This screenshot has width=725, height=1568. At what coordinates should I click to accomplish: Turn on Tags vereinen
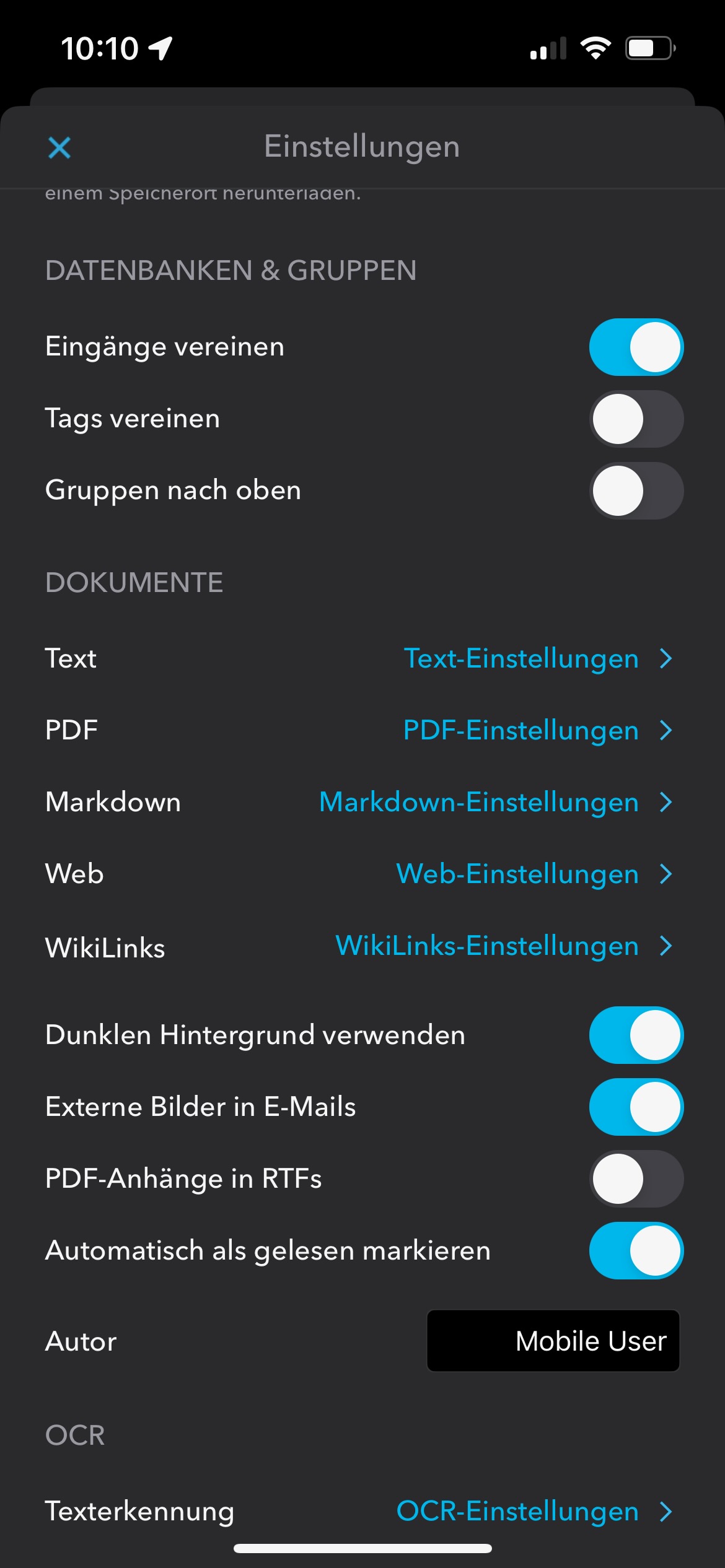636,419
